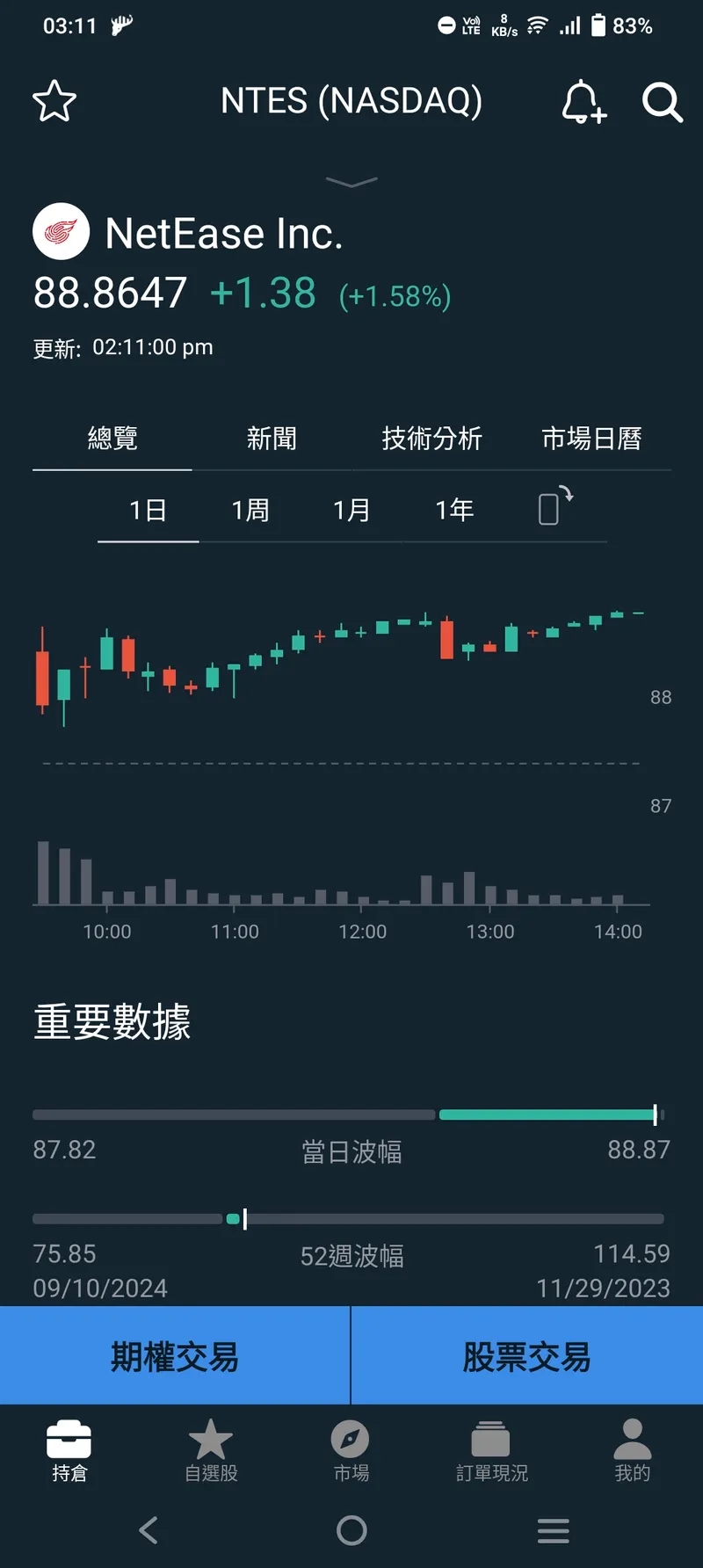
Task: Go back with the system back button
Action: pos(149,1530)
